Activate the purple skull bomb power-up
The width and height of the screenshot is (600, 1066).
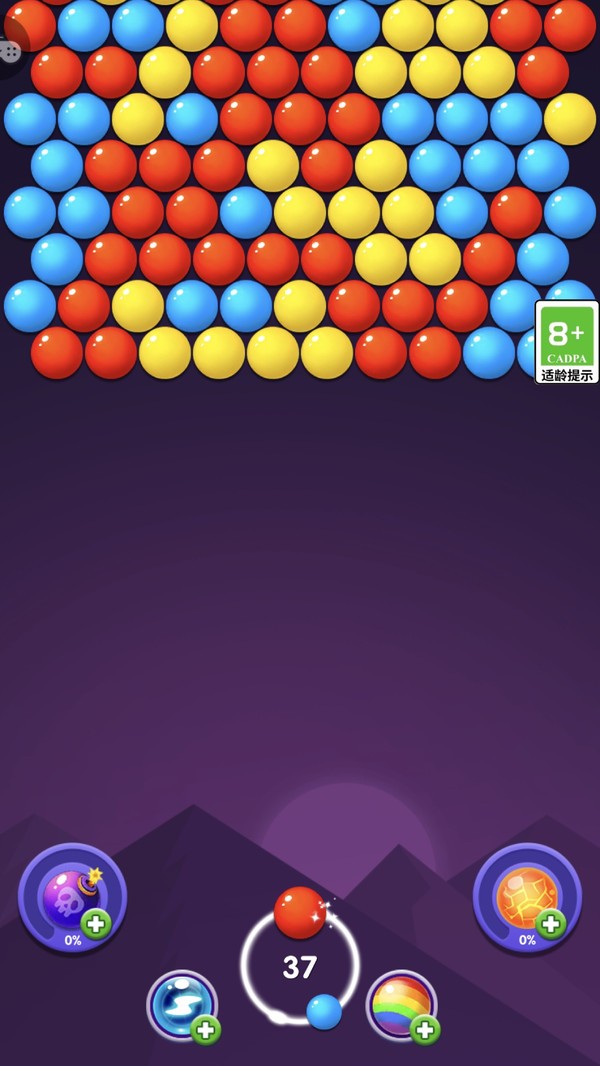click(x=72, y=895)
